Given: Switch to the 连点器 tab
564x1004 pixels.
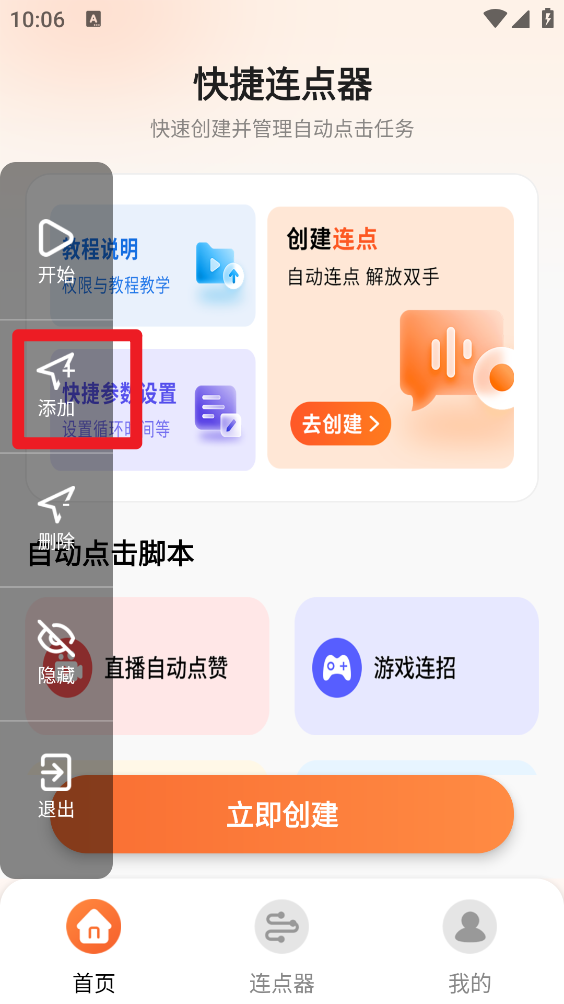Looking at the screenshot, I should click(282, 946).
